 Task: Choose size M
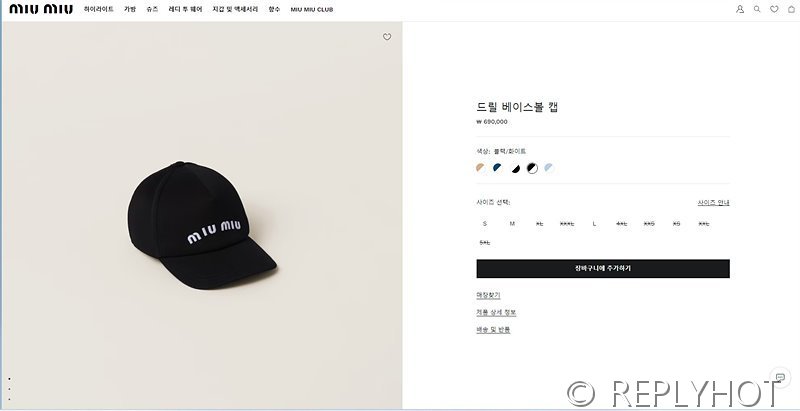pos(512,223)
